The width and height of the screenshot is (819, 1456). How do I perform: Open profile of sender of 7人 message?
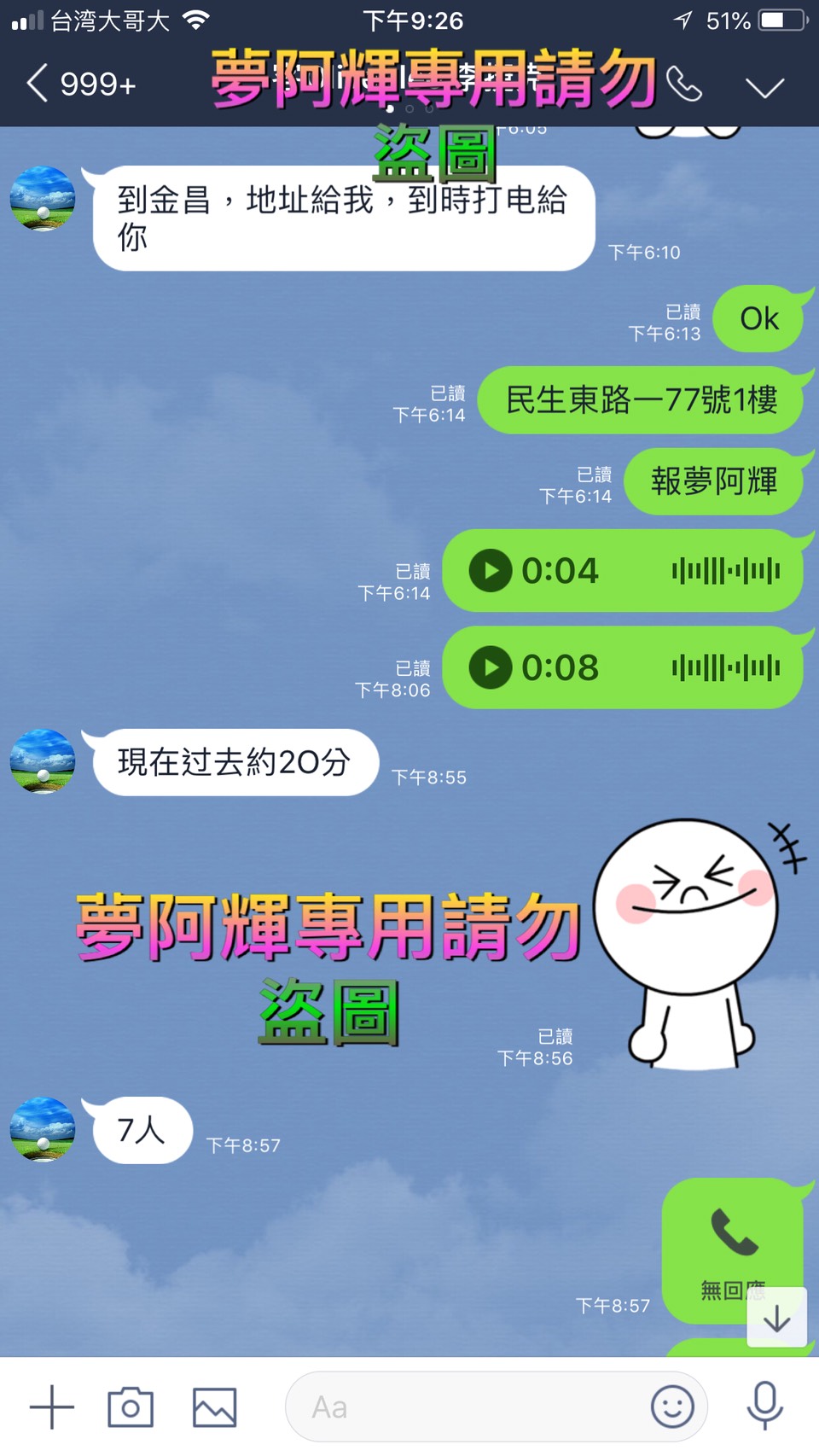[x=43, y=1129]
